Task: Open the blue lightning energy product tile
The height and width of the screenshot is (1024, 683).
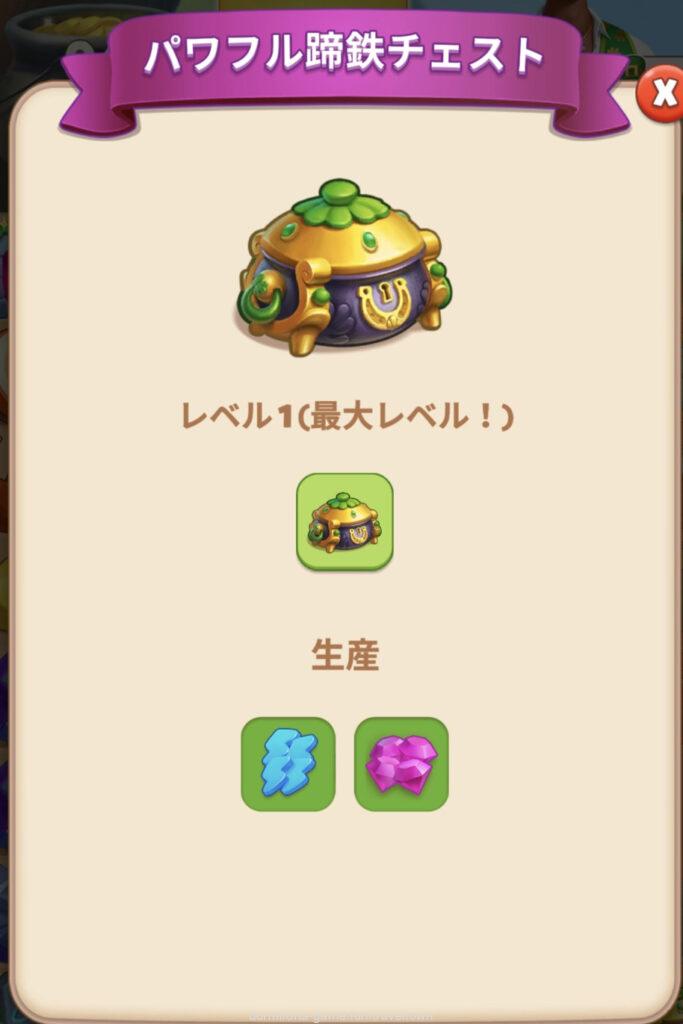Action: pos(288,764)
